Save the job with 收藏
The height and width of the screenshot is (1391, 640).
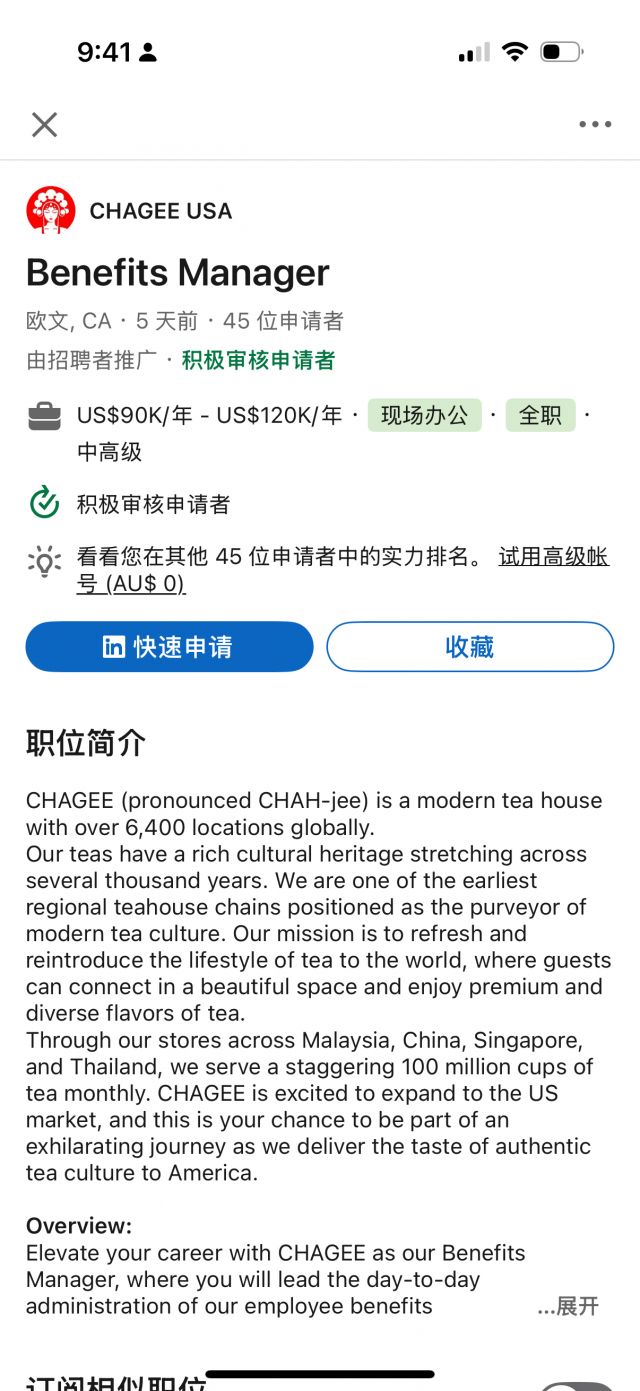click(470, 647)
